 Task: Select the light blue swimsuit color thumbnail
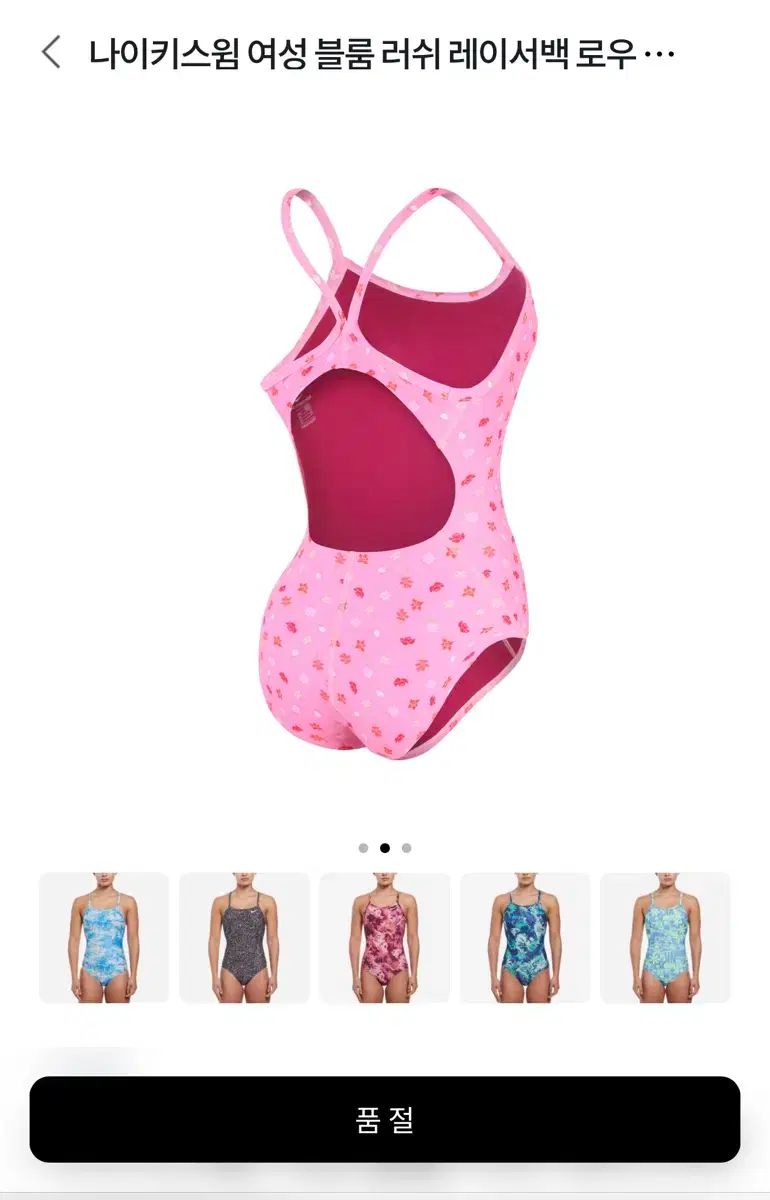(104, 937)
